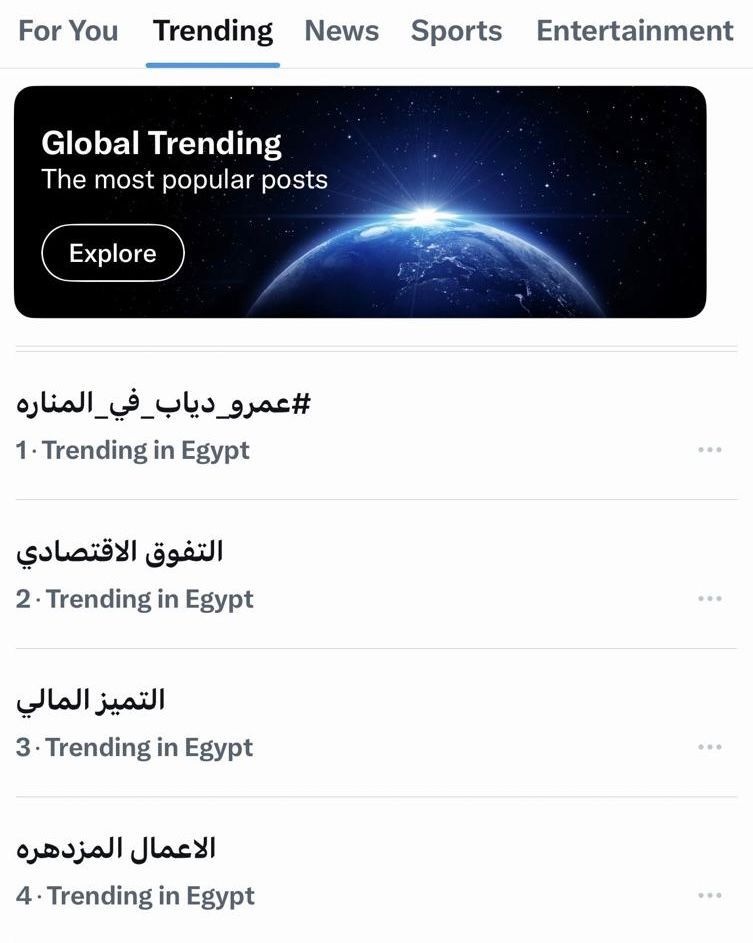Select the Trending tab
The width and height of the screenshot is (753, 943).
tap(212, 31)
